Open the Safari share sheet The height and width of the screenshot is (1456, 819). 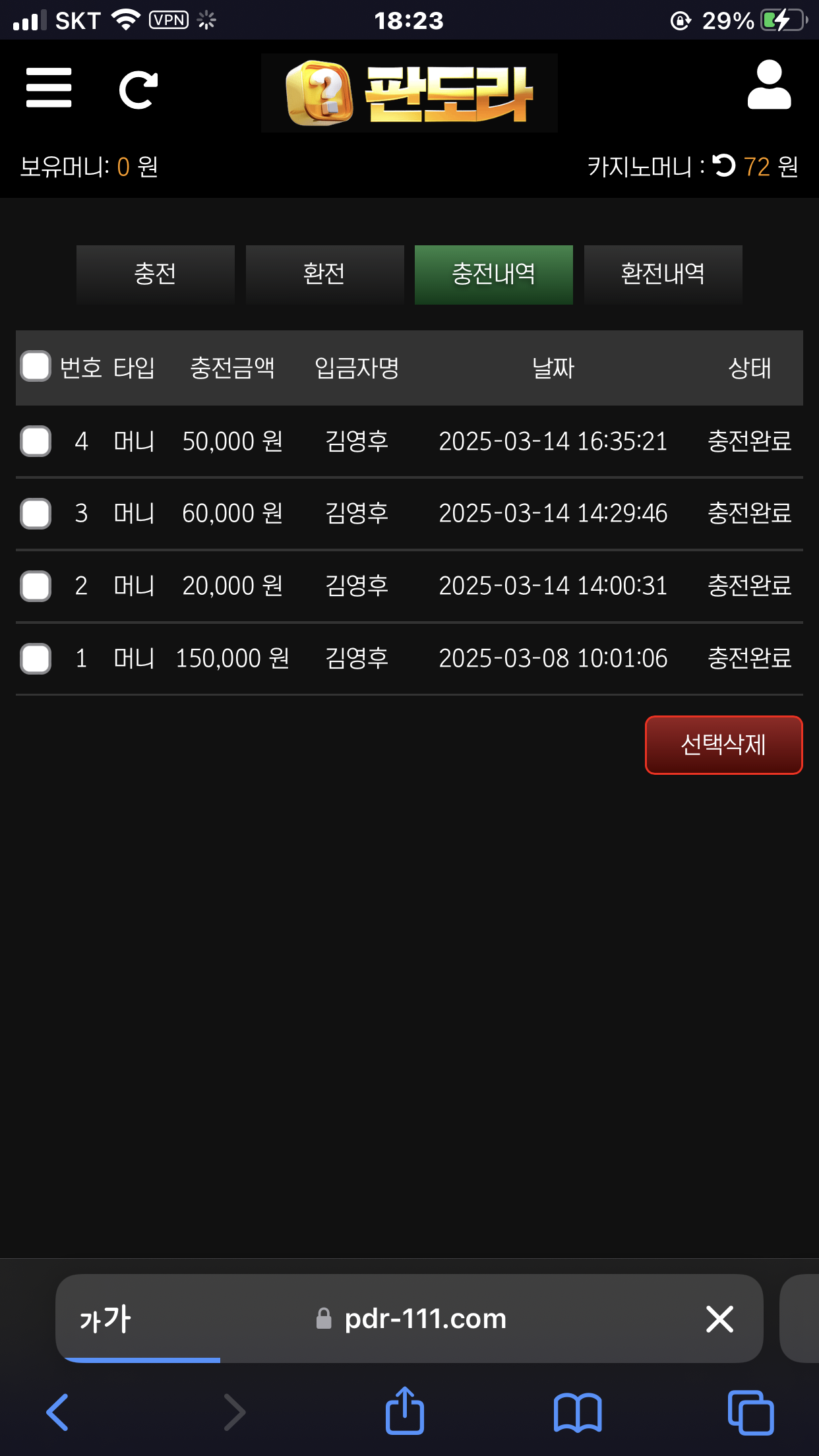pyautogui.click(x=404, y=1410)
